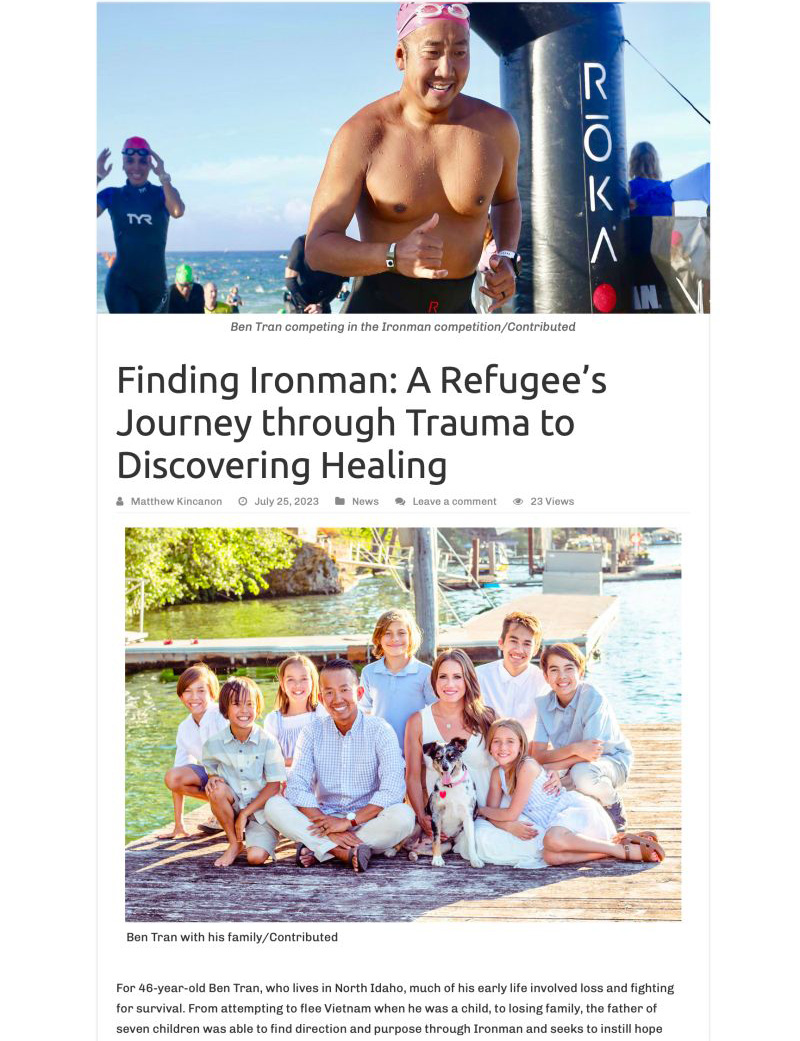Open the News category link
800x1041 pixels.
[x=365, y=501]
